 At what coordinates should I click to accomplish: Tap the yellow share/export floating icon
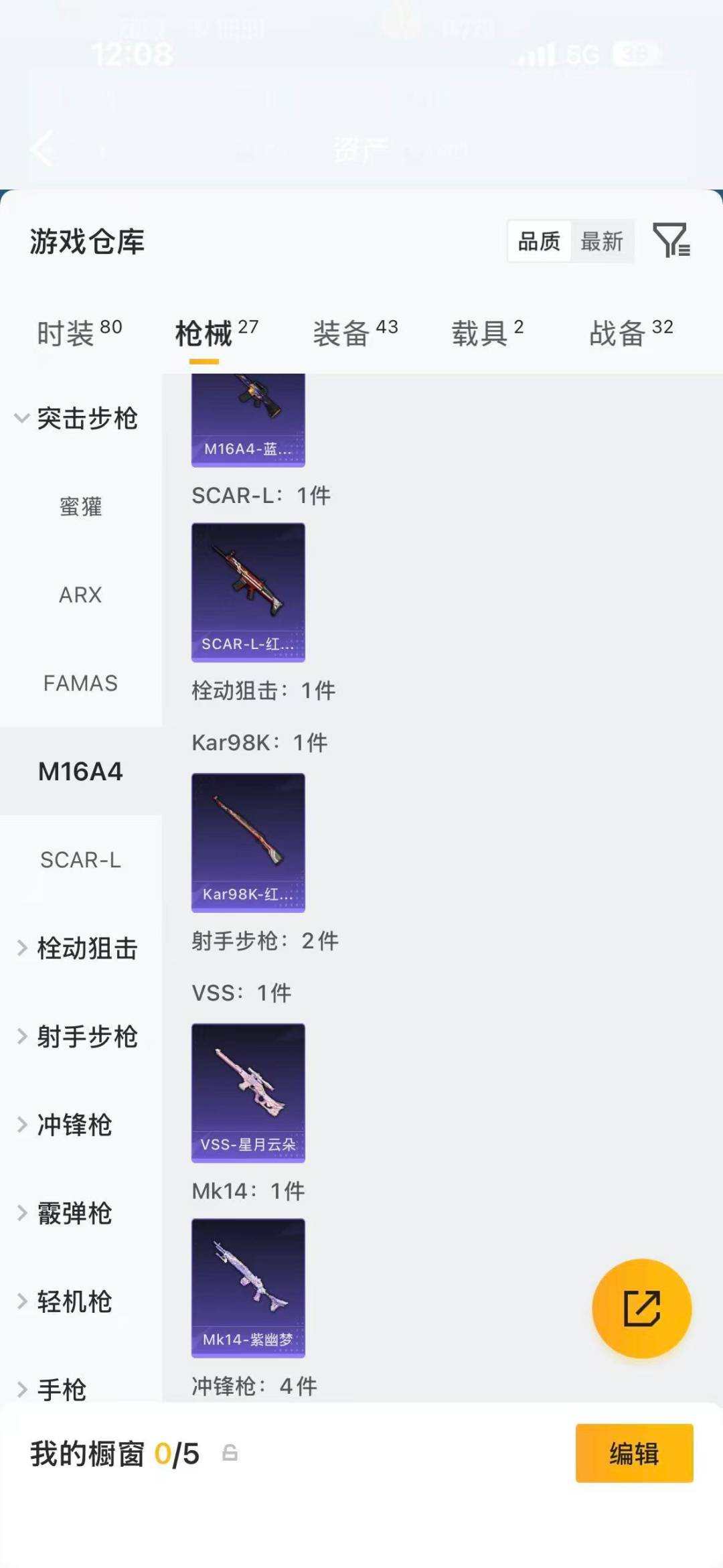tap(641, 1307)
